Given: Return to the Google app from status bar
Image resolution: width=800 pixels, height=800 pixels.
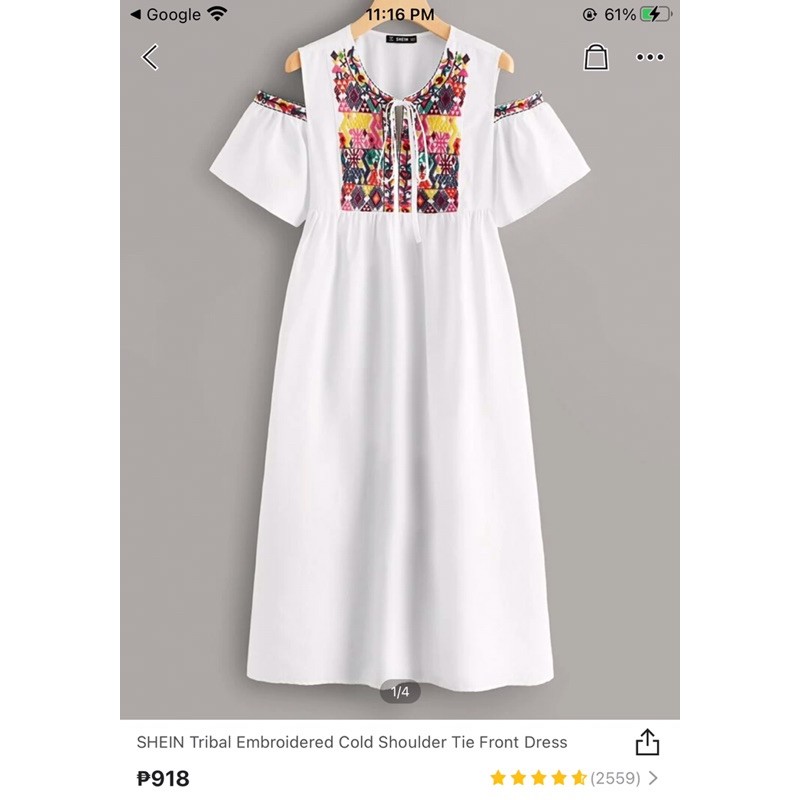Looking at the screenshot, I should pyautogui.click(x=166, y=15).
